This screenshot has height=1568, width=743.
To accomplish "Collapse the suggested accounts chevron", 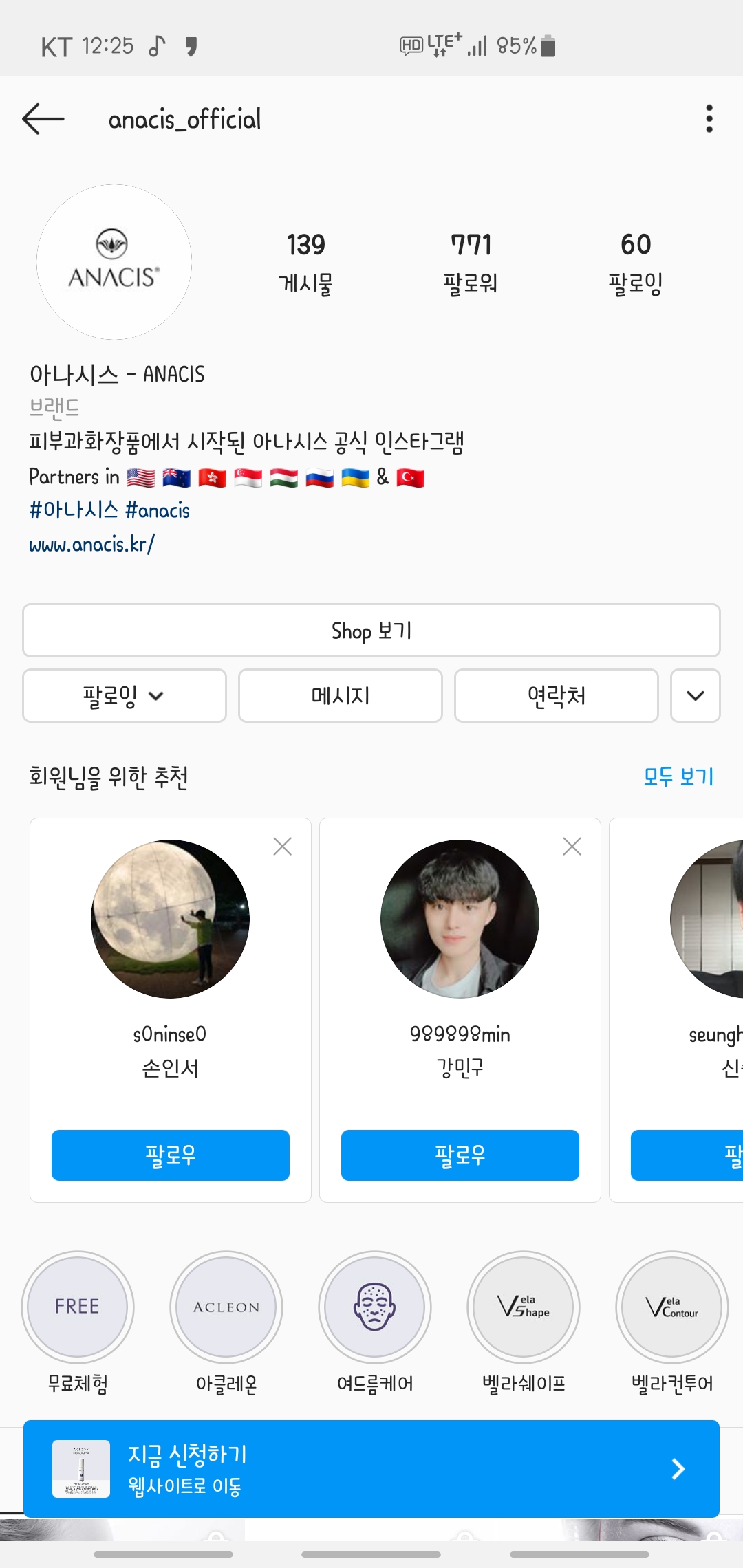I will [x=696, y=696].
